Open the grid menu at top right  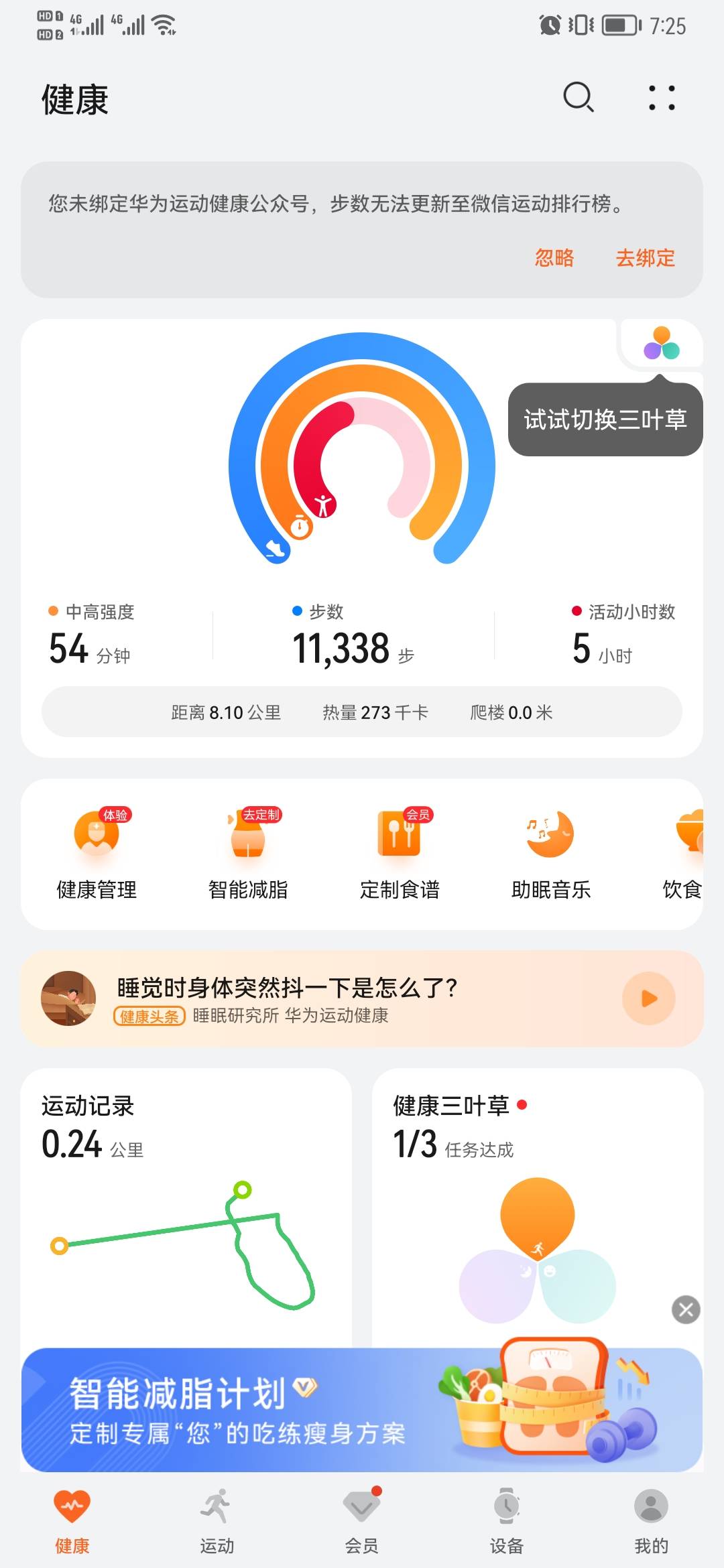click(660, 97)
